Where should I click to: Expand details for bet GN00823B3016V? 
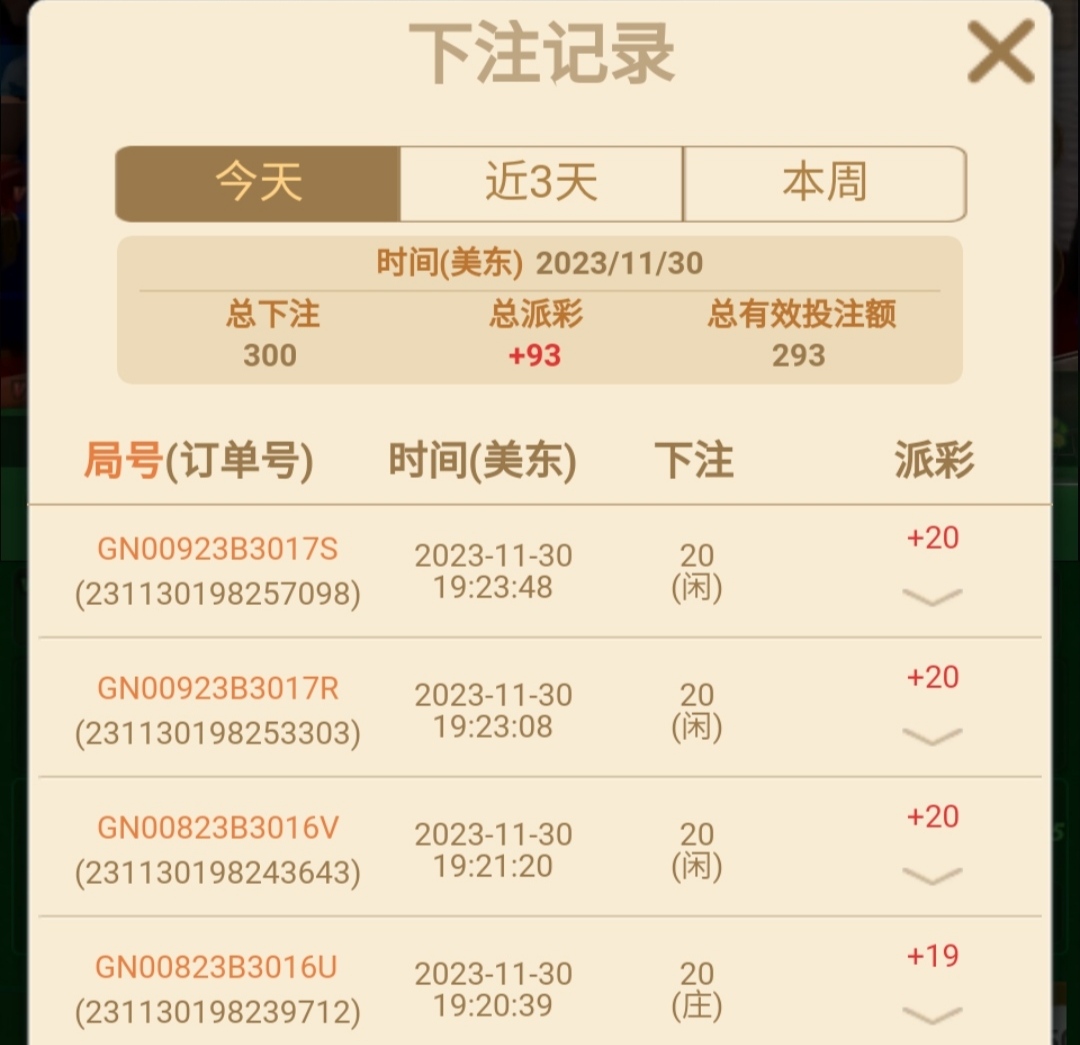932,876
